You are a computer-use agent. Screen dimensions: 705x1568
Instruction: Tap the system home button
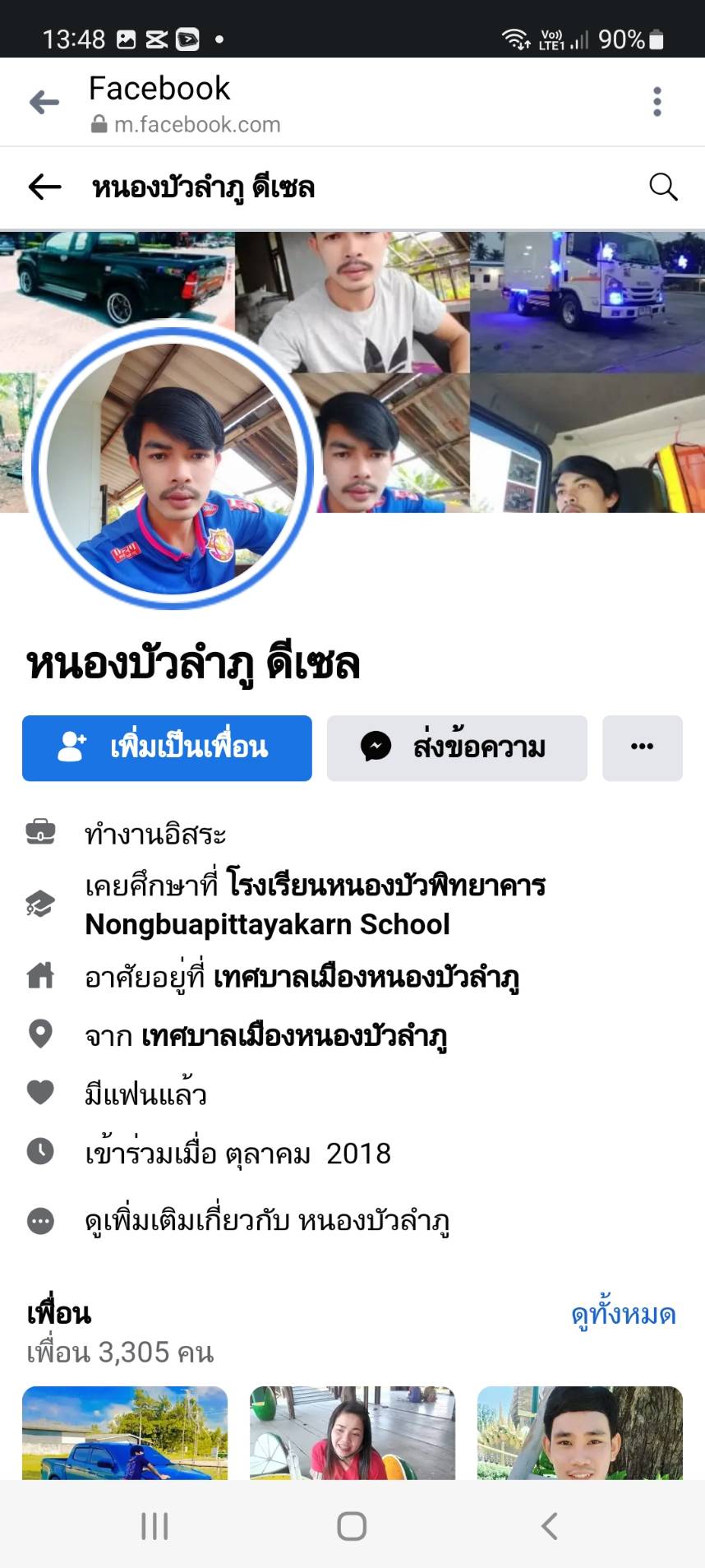pyautogui.click(x=352, y=1526)
